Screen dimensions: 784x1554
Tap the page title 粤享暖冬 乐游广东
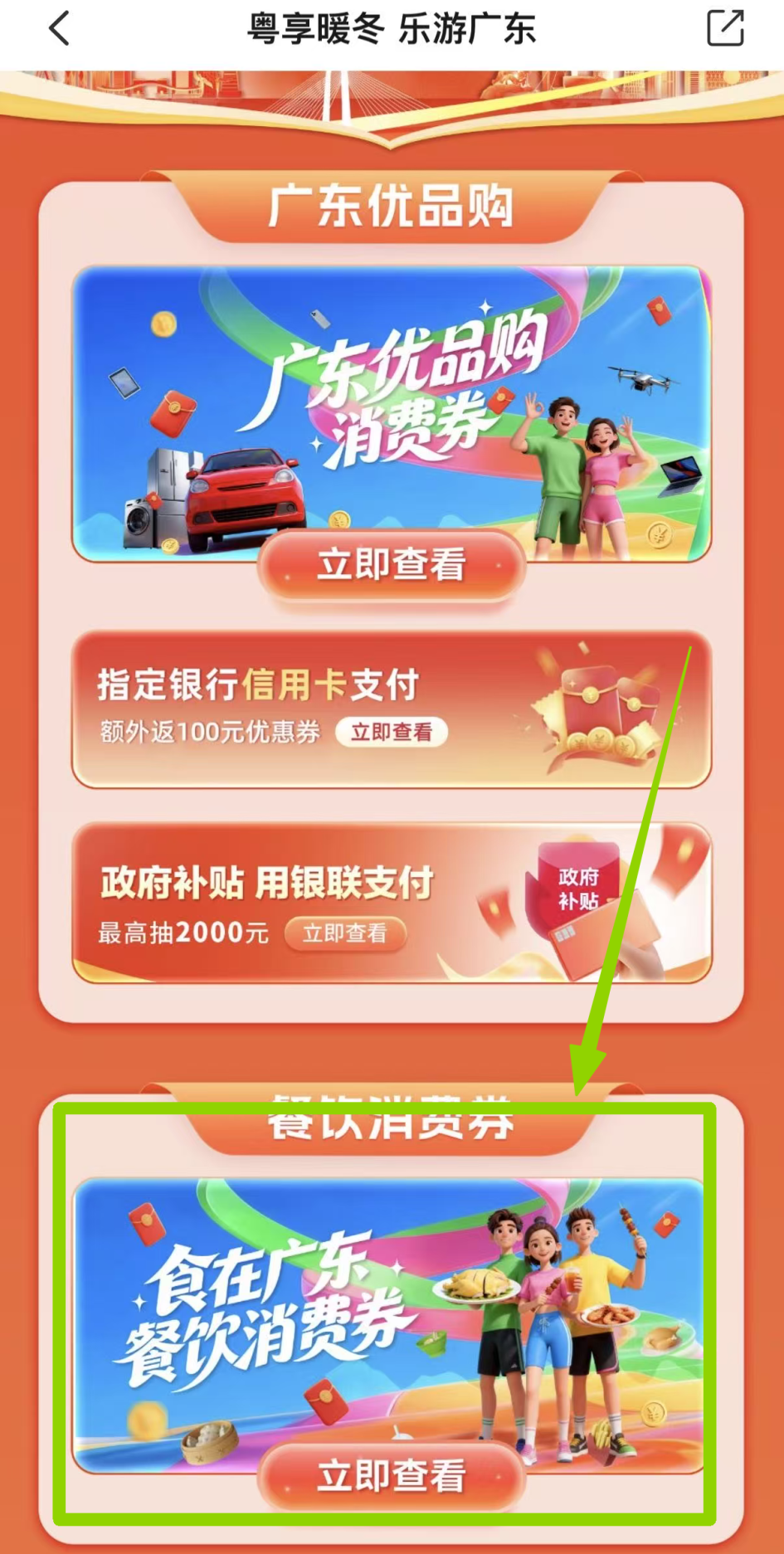tap(392, 29)
